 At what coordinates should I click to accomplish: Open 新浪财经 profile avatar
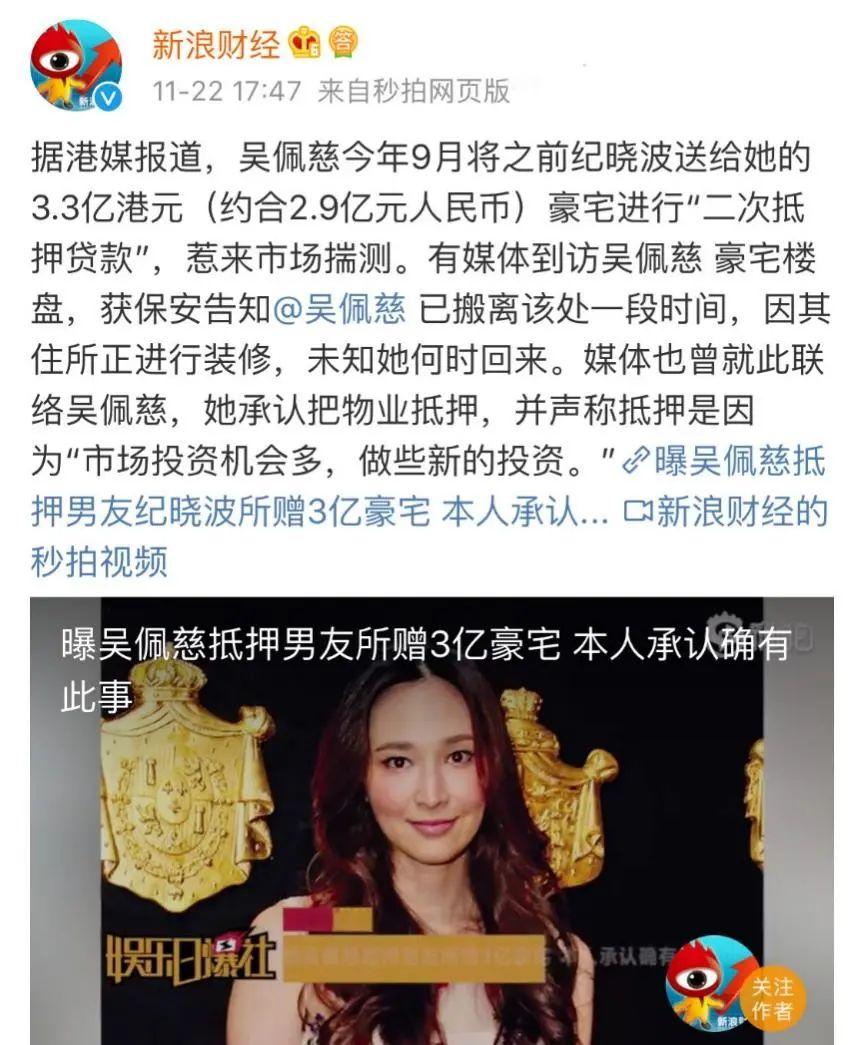(76, 65)
